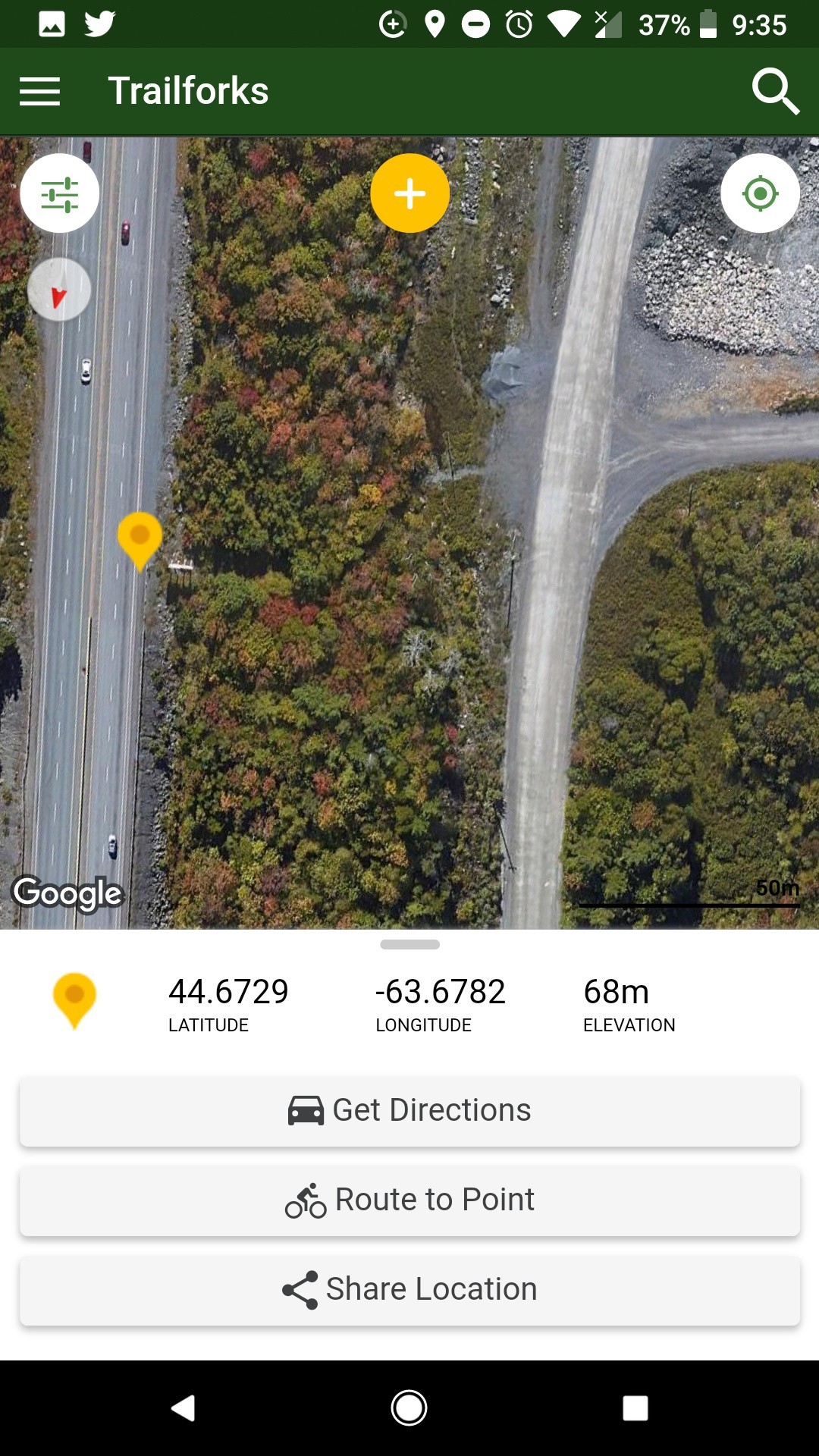
Task: Start Route to Point
Action: coord(409,1200)
